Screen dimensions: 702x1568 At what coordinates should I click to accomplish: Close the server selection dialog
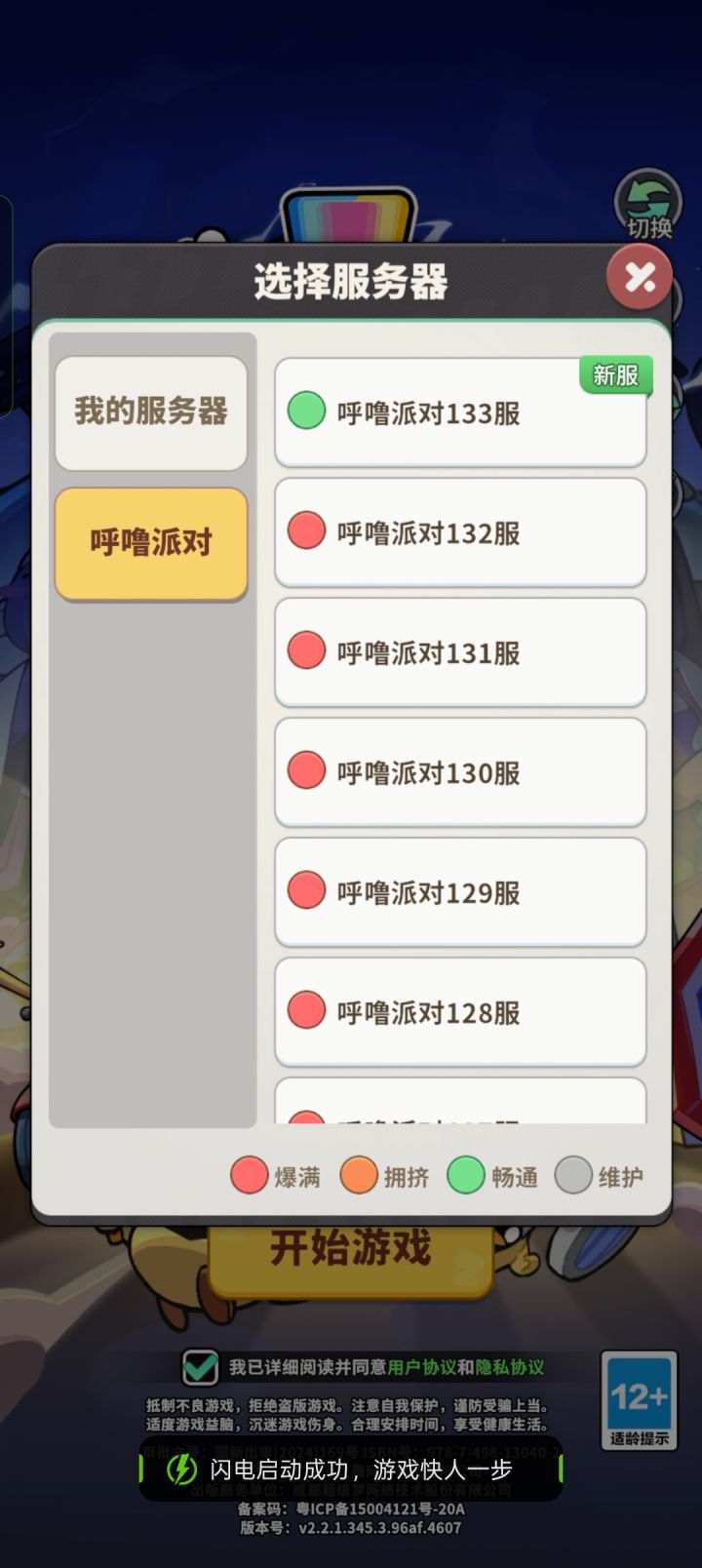(x=641, y=279)
